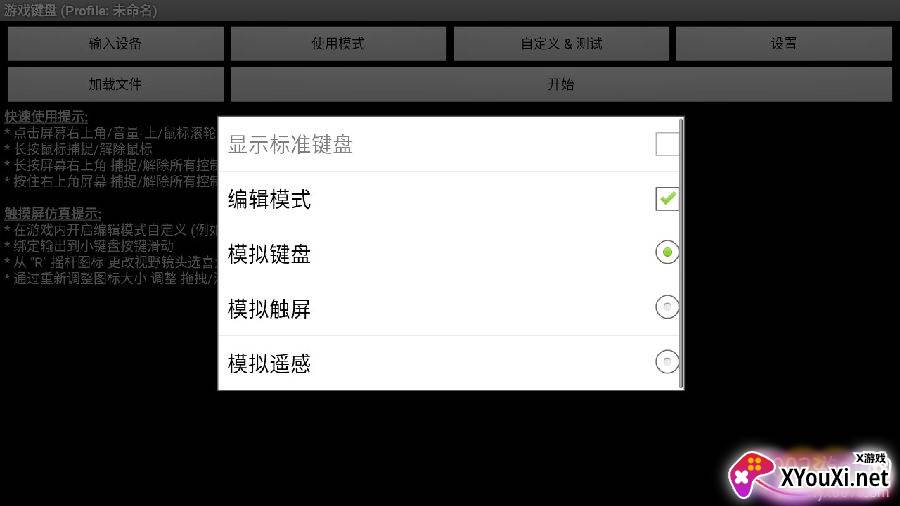Open the 使用模式 button
Screen dimensions: 900x506
coord(338,44)
